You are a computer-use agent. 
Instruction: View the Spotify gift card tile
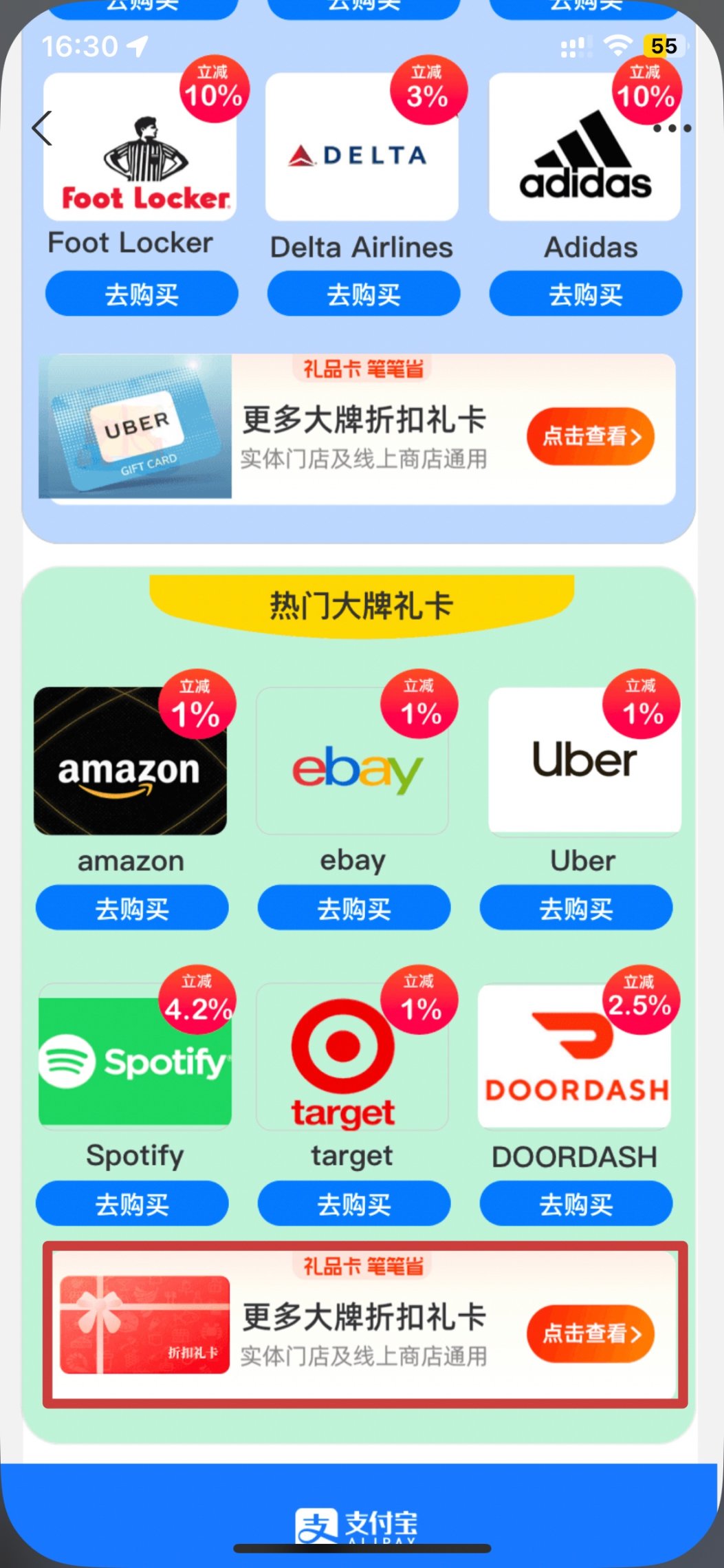click(135, 1057)
